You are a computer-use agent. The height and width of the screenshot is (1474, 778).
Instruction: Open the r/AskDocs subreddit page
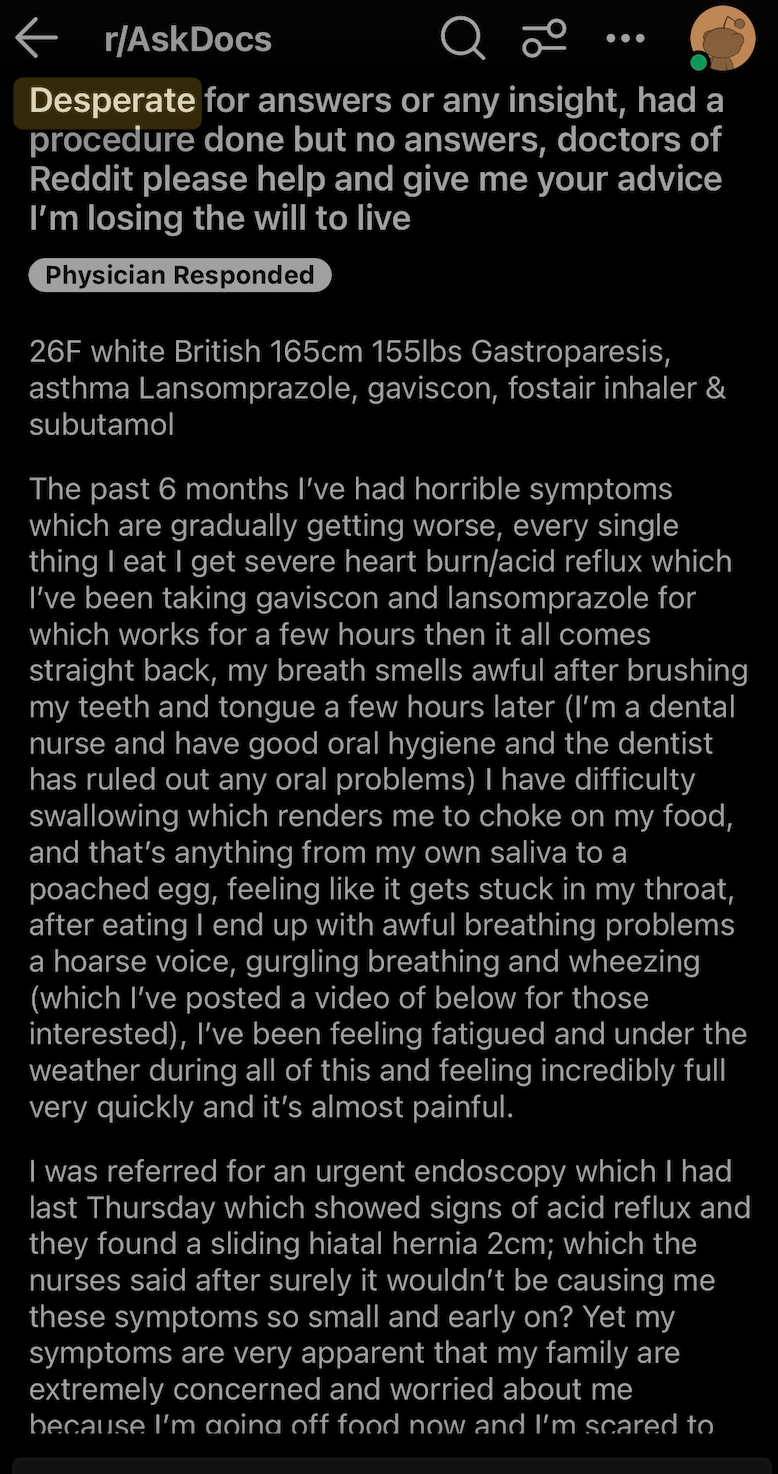pos(188,40)
